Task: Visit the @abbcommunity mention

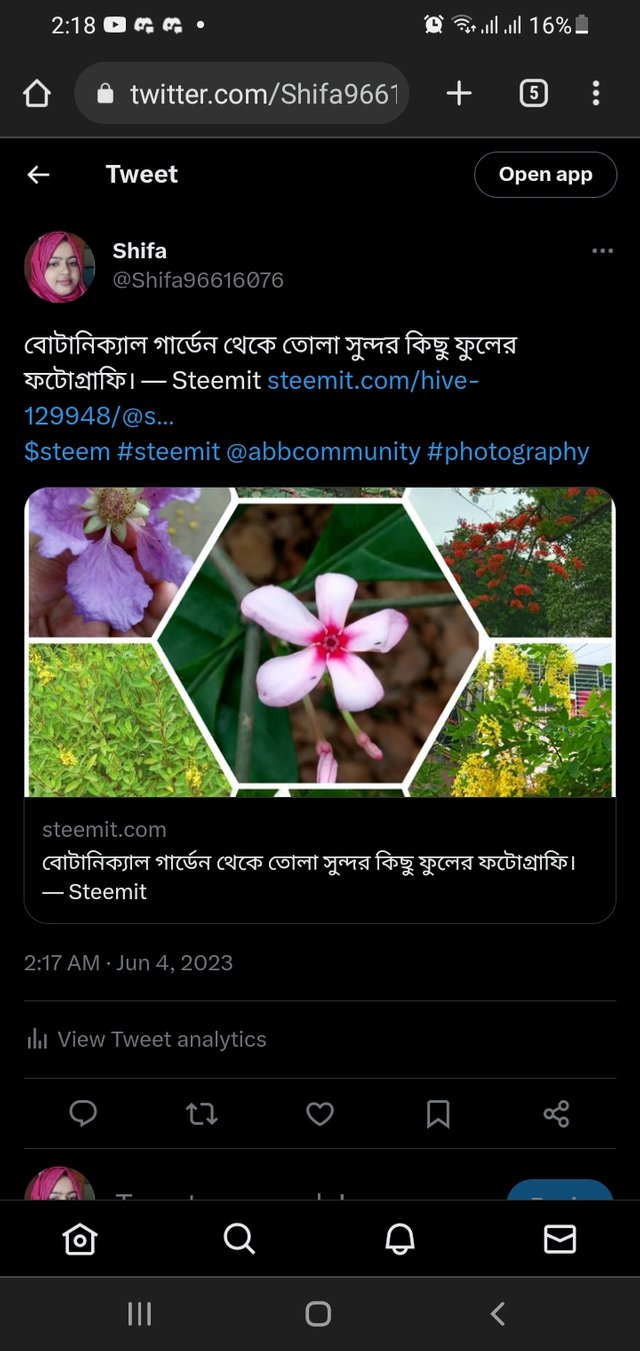Action: click(x=323, y=452)
